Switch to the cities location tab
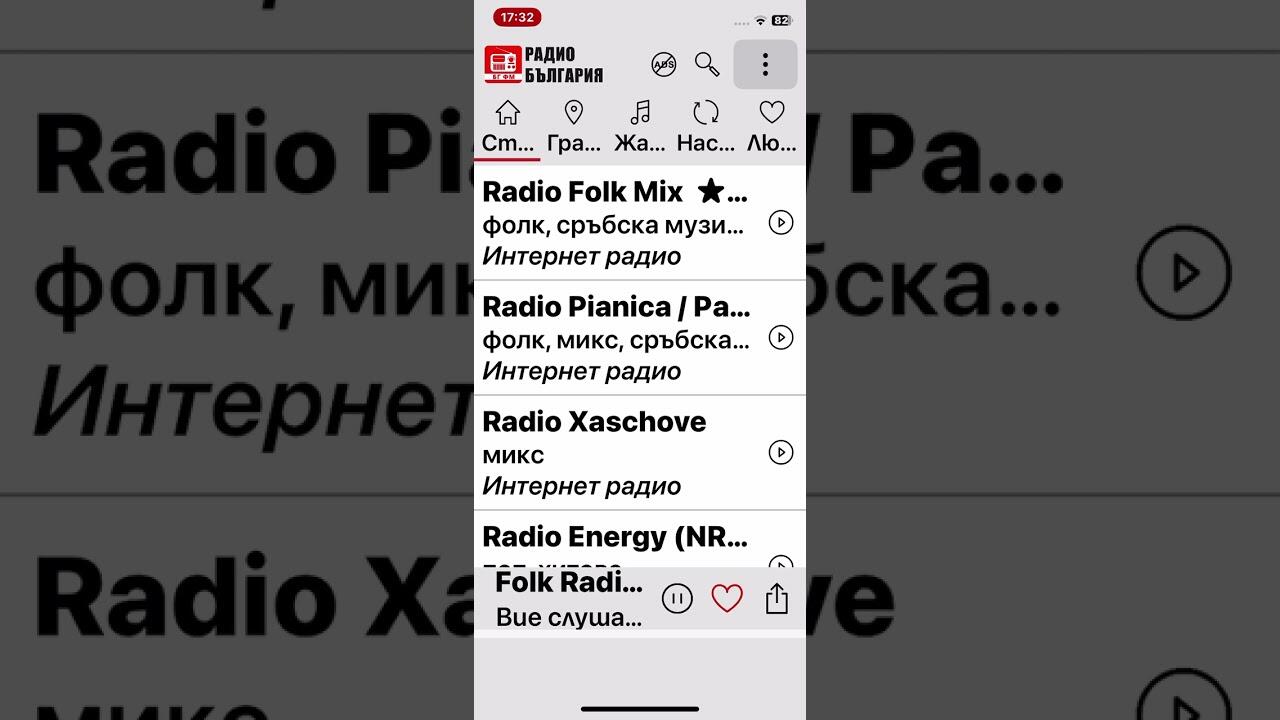The height and width of the screenshot is (720, 1280). coord(574,126)
